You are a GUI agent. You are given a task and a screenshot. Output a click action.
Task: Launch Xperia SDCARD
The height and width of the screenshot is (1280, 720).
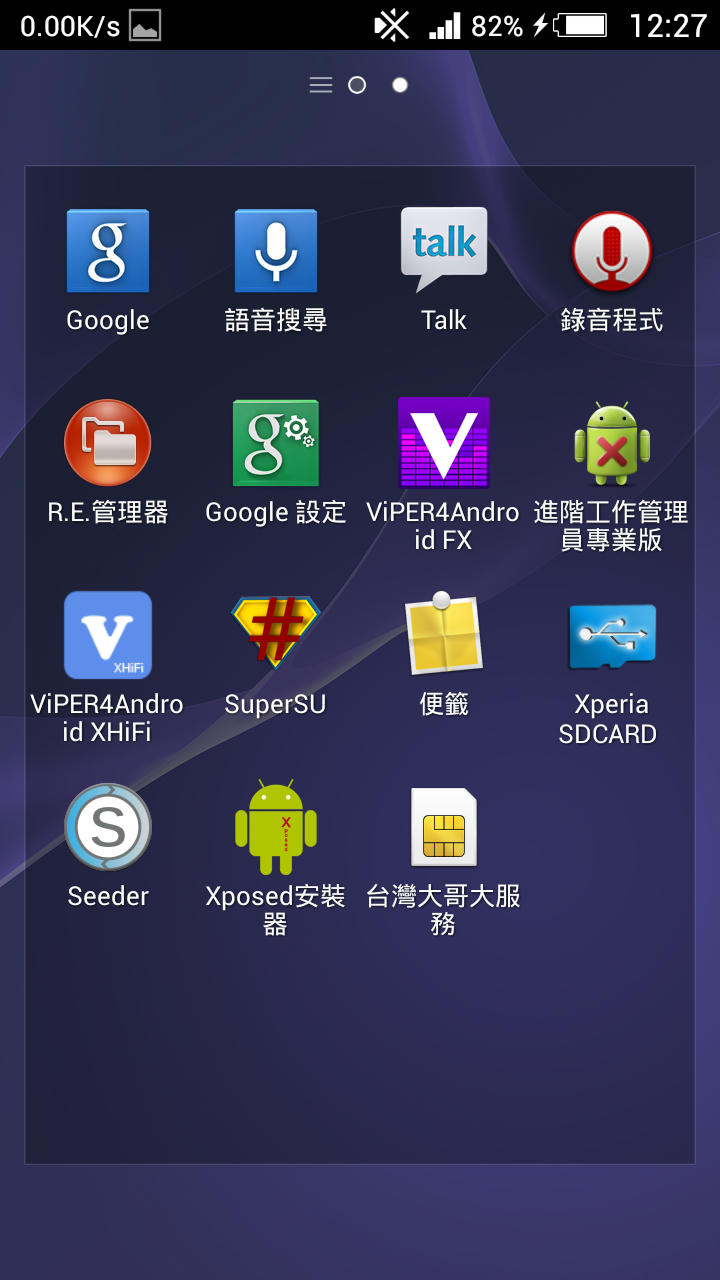[x=611, y=636]
